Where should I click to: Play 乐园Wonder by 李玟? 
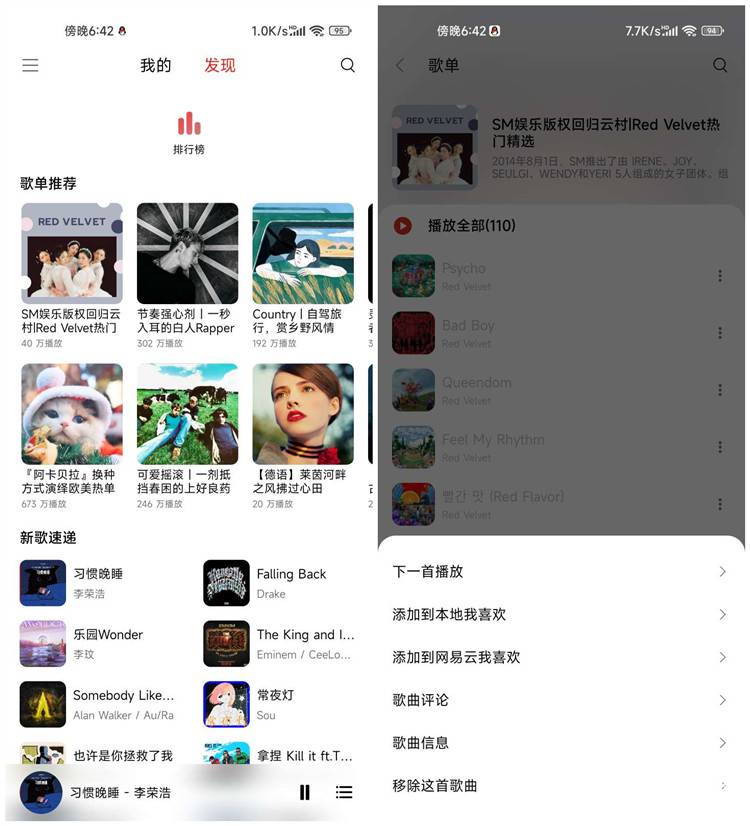[95, 643]
